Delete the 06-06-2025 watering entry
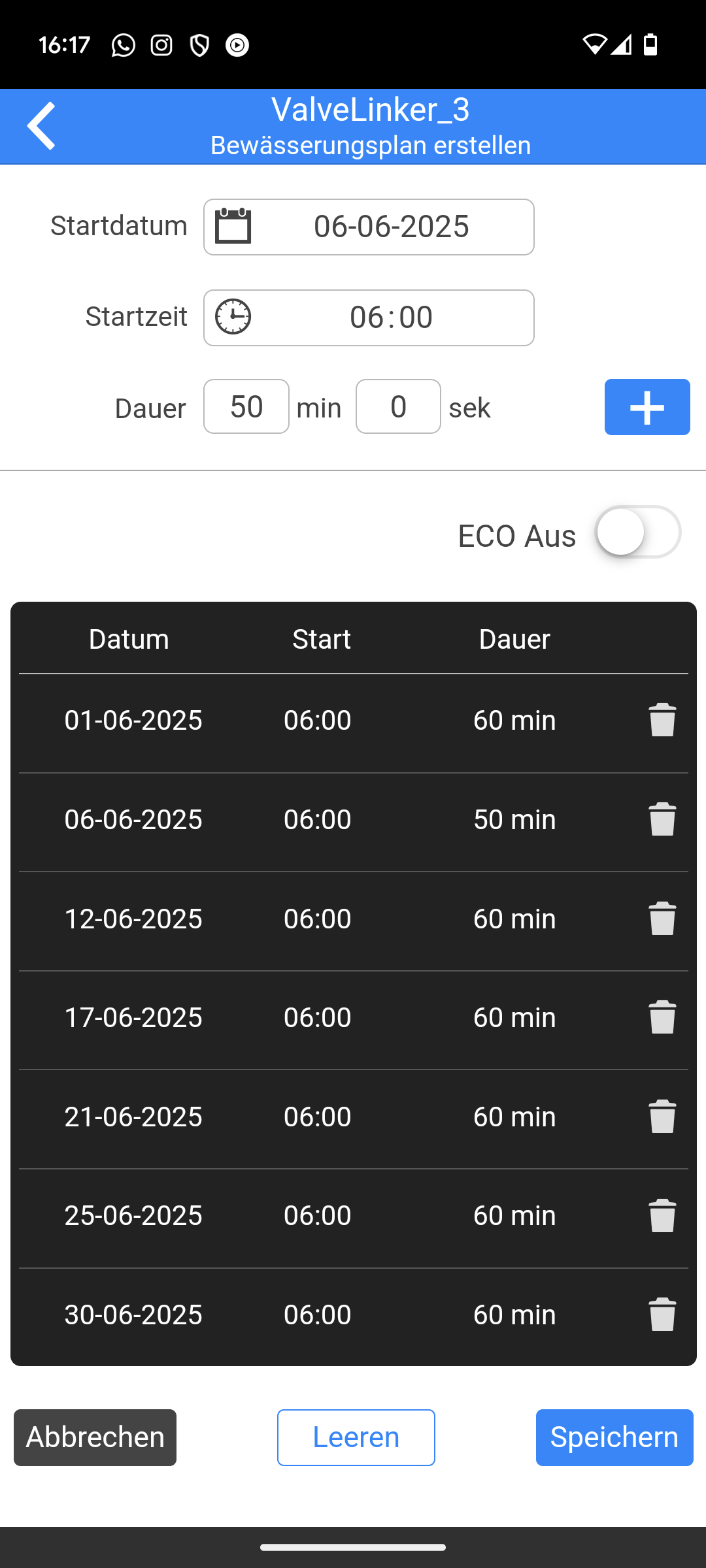The width and height of the screenshot is (706, 1568). point(662,819)
